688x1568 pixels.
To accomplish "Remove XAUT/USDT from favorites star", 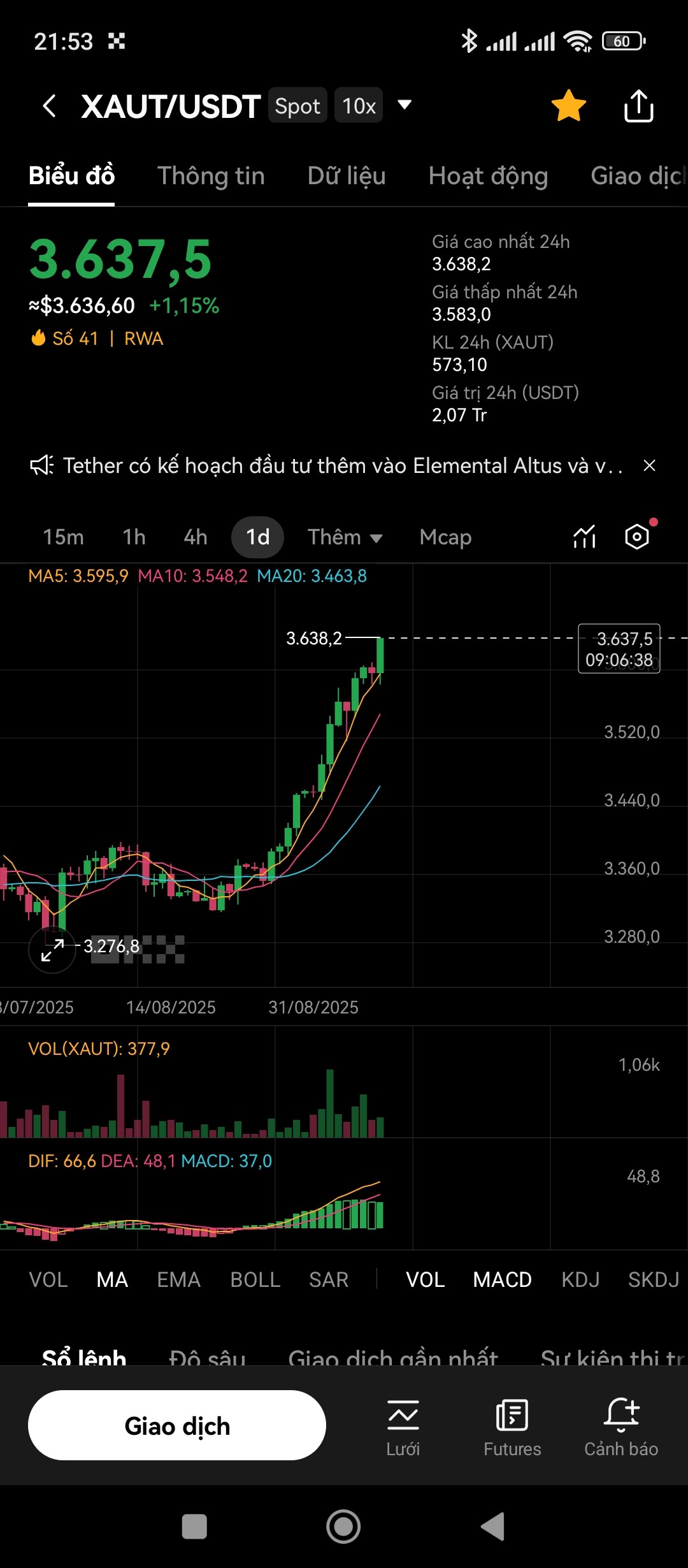I will click(x=568, y=106).
